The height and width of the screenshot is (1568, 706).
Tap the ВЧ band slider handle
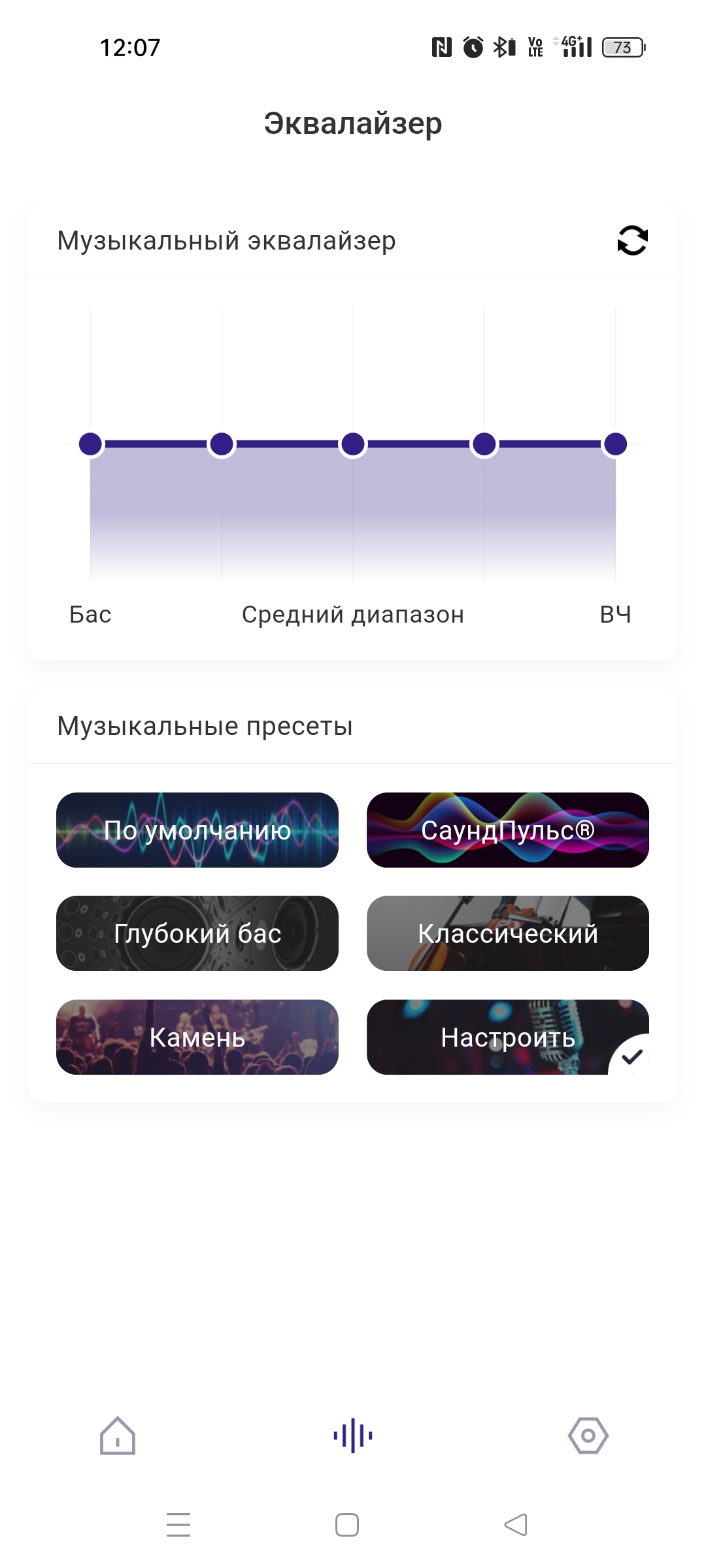pyautogui.click(x=616, y=444)
